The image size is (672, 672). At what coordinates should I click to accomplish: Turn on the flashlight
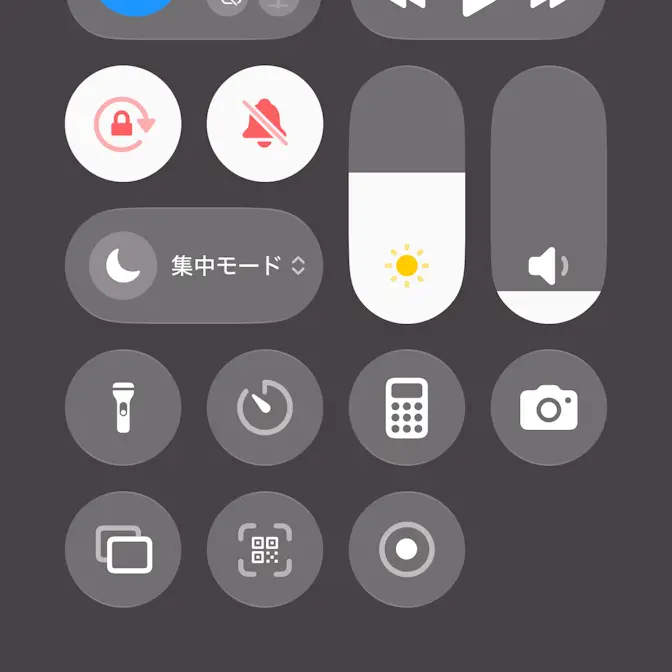[x=123, y=408]
